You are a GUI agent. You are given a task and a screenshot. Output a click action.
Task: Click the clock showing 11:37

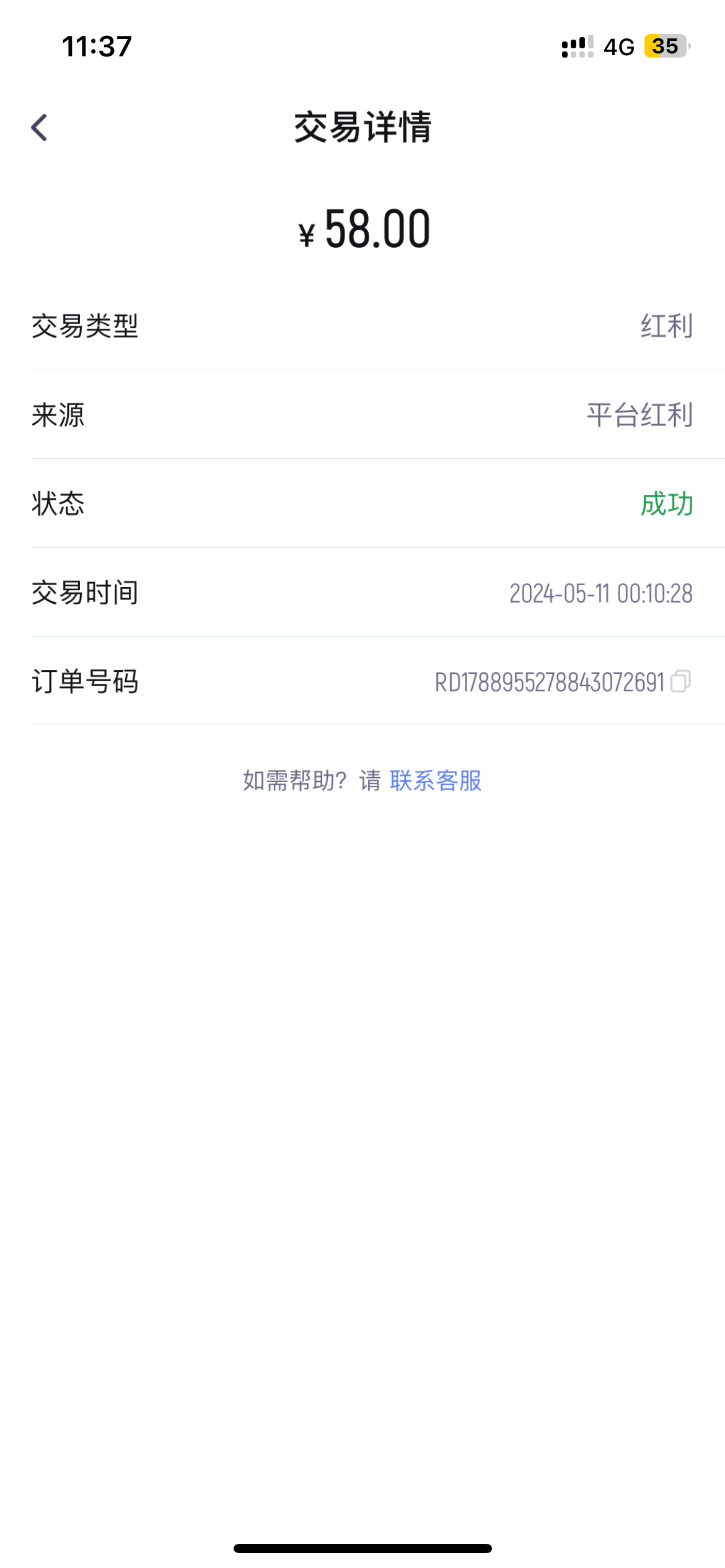click(x=97, y=46)
